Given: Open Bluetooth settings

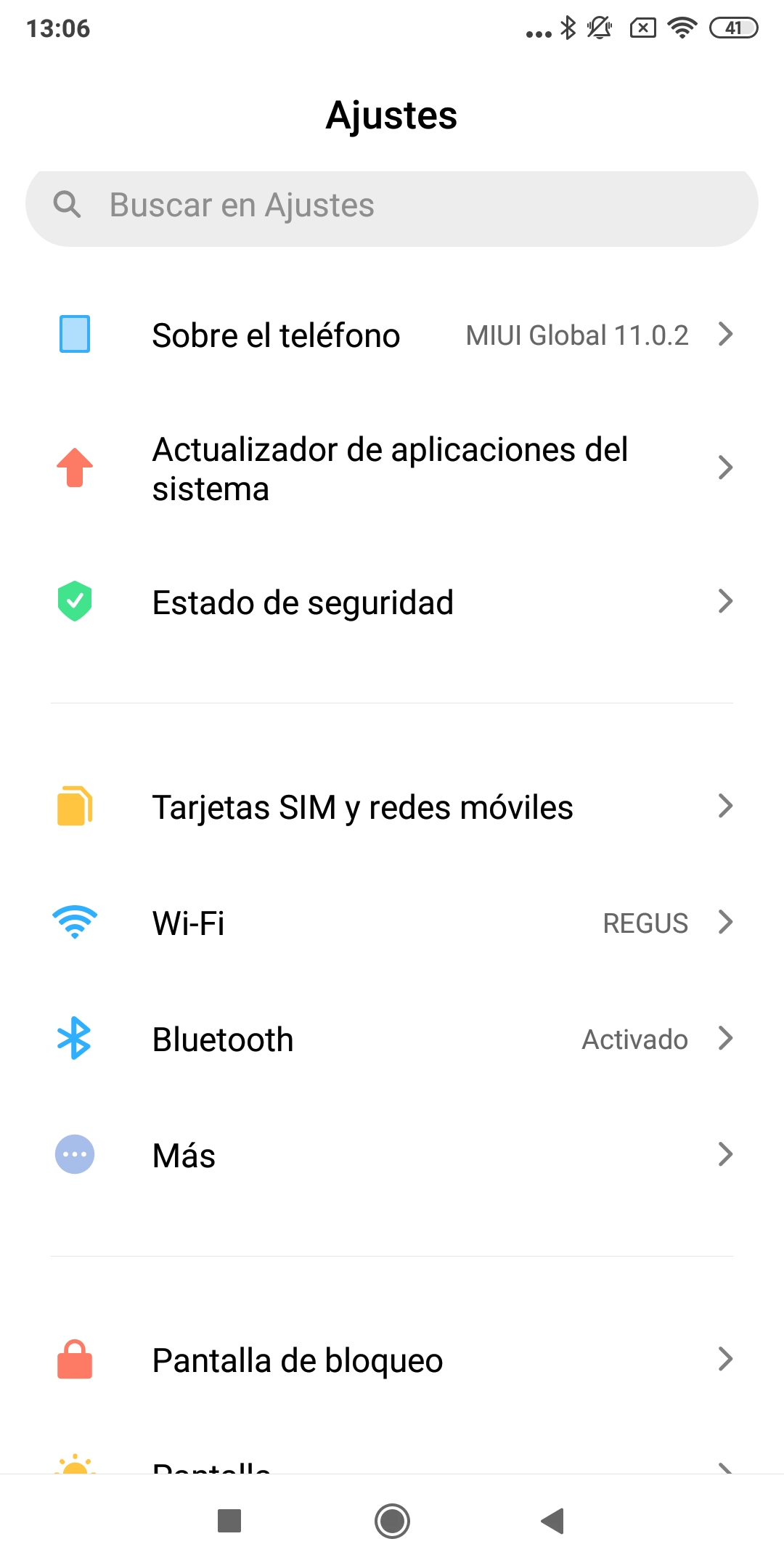Looking at the screenshot, I should [392, 1040].
